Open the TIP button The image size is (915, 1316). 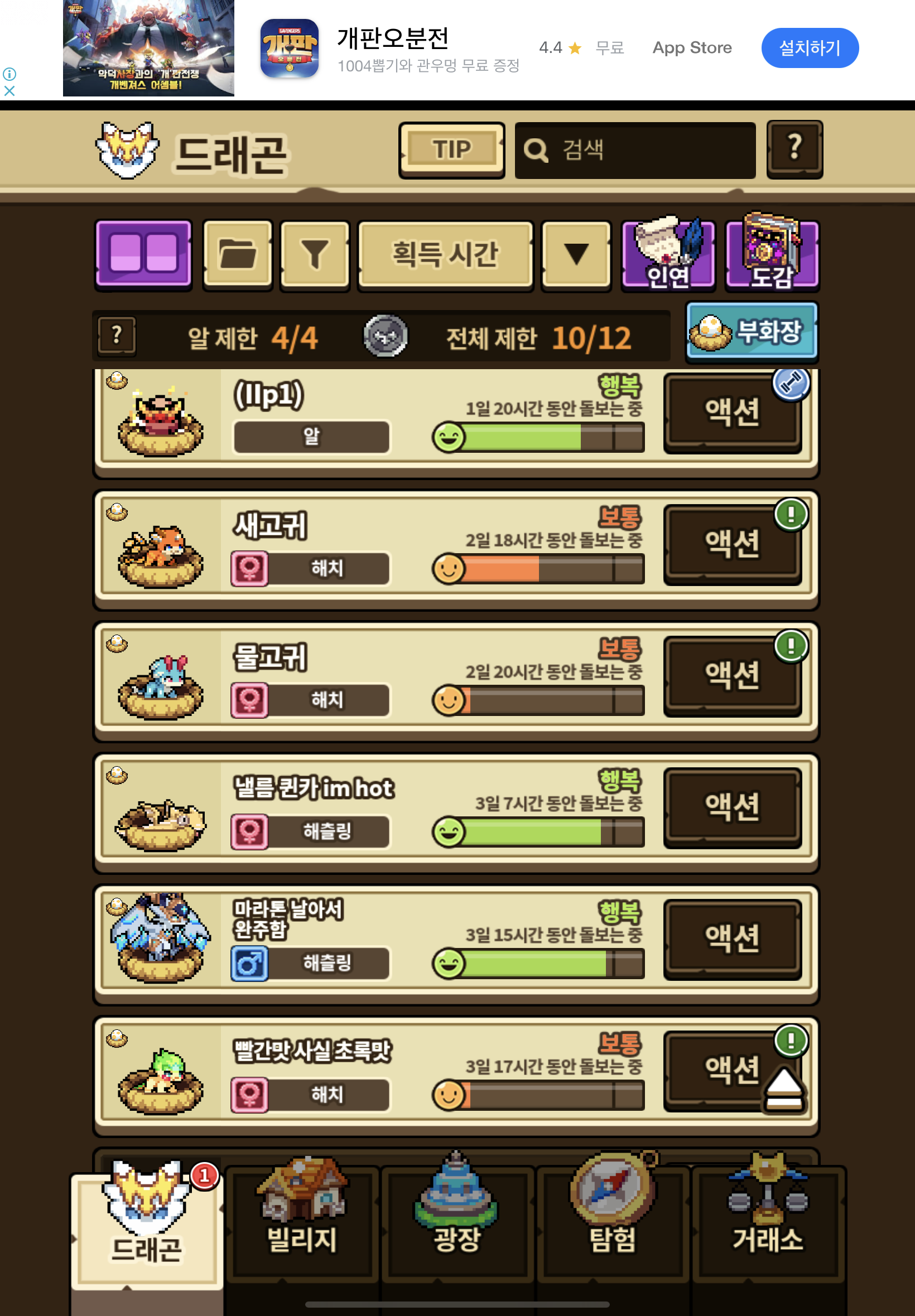pyautogui.click(x=451, y=149)
